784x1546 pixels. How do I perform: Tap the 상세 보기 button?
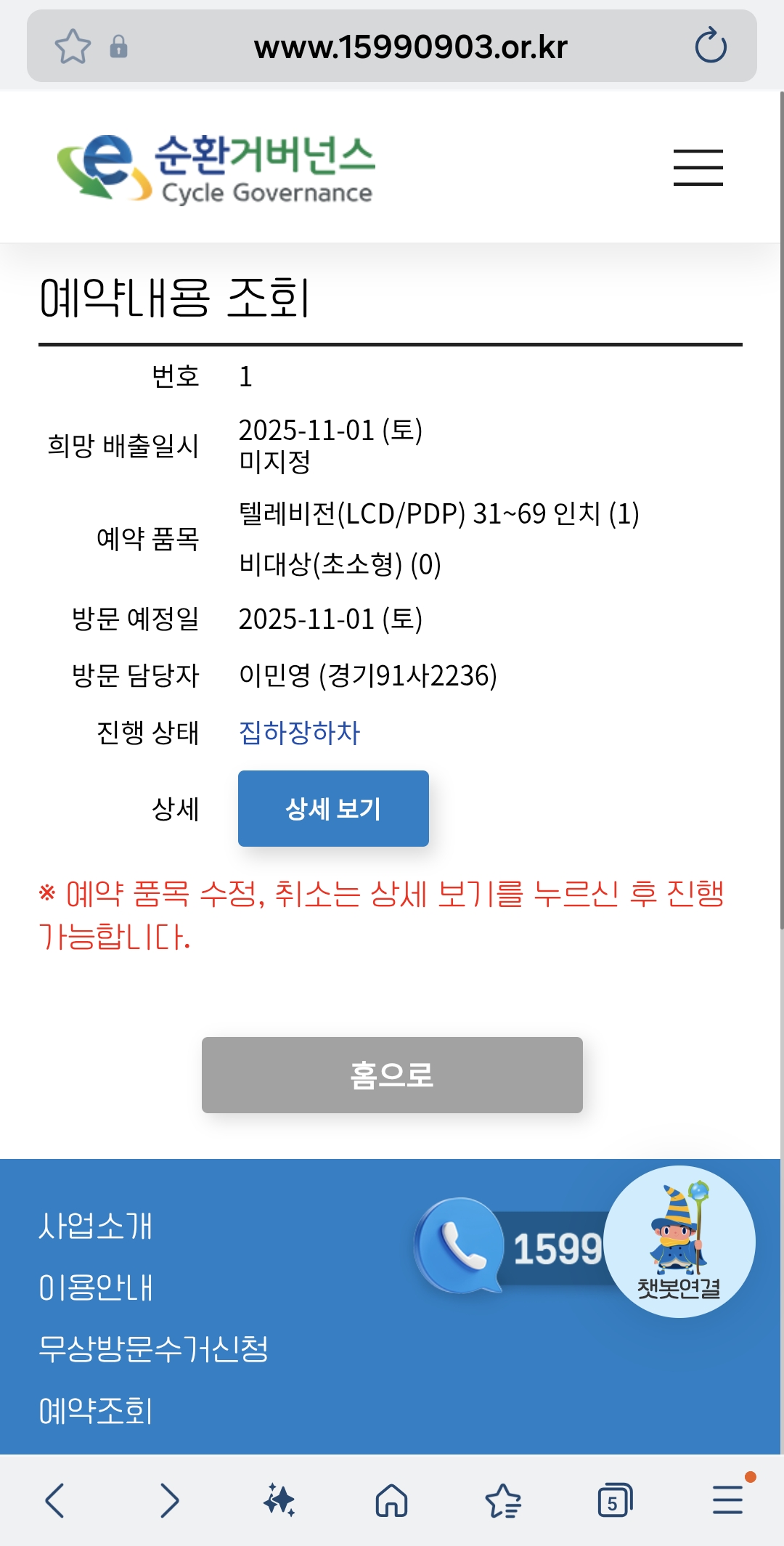pyautogui.click(x=333, y=808)
